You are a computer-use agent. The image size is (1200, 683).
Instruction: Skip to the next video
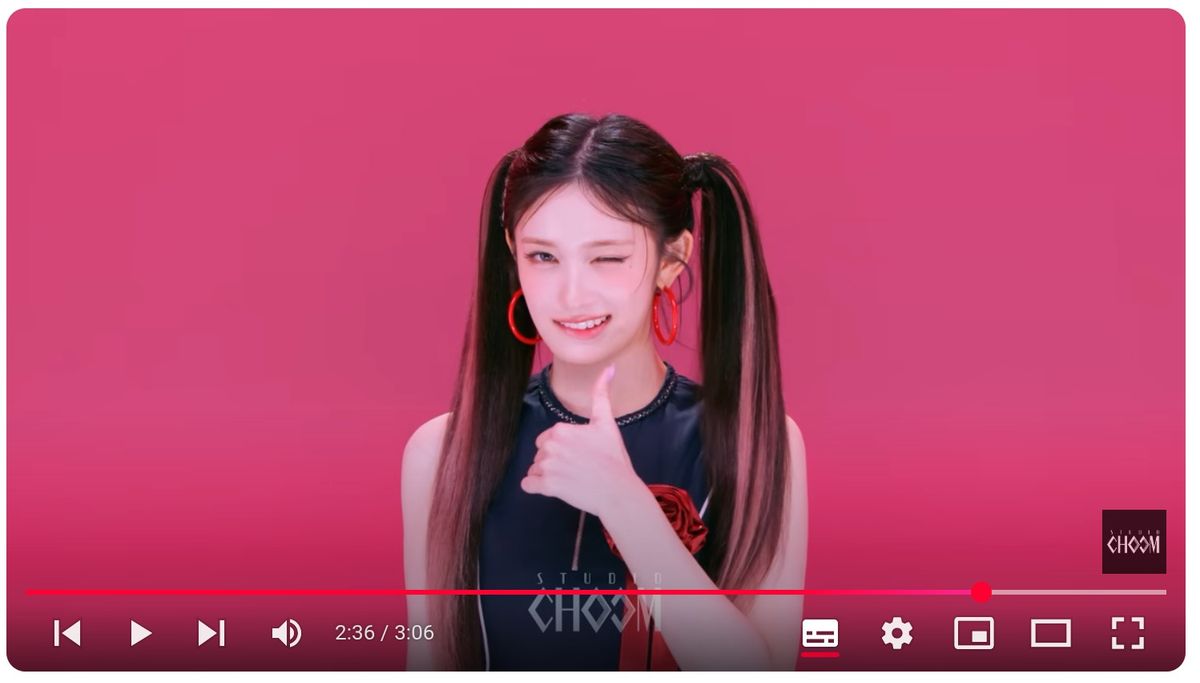click(x=211, y=633)
